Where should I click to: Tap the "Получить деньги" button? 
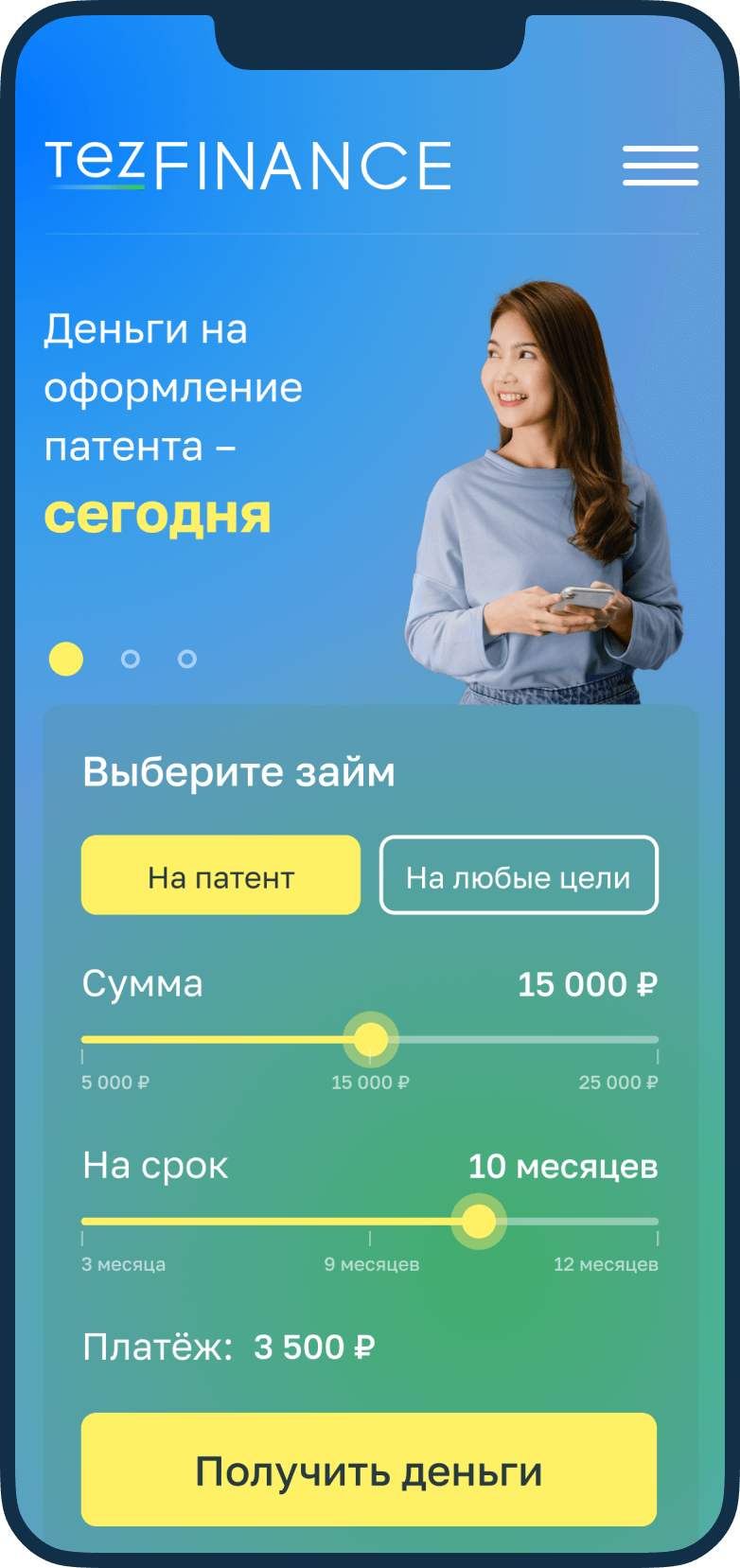369,1470
